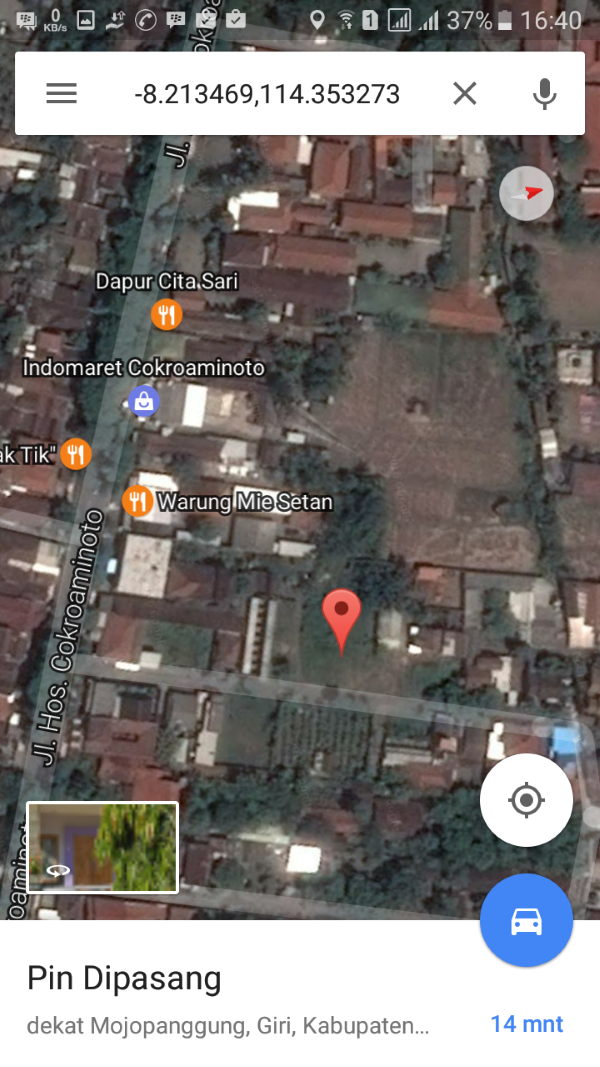600x1067 pixels.
Task: Clear the search coordinates
Action: (465, 93)
